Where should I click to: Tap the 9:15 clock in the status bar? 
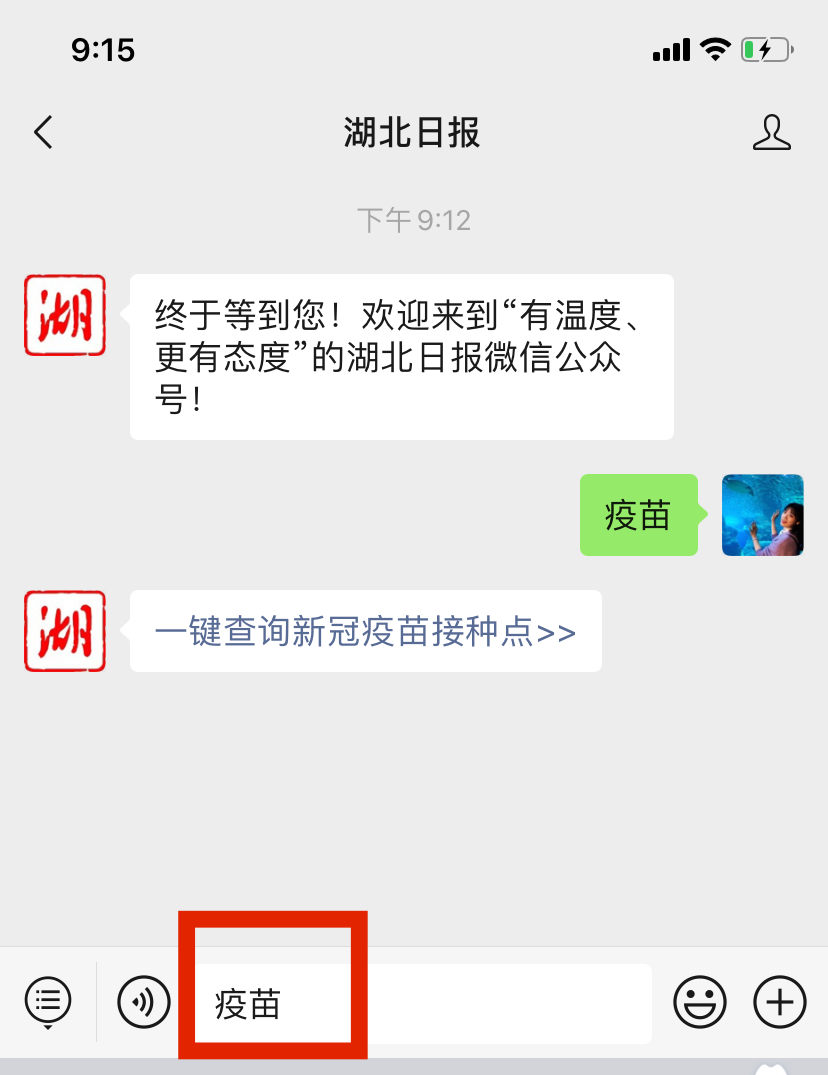pos(104,49)
